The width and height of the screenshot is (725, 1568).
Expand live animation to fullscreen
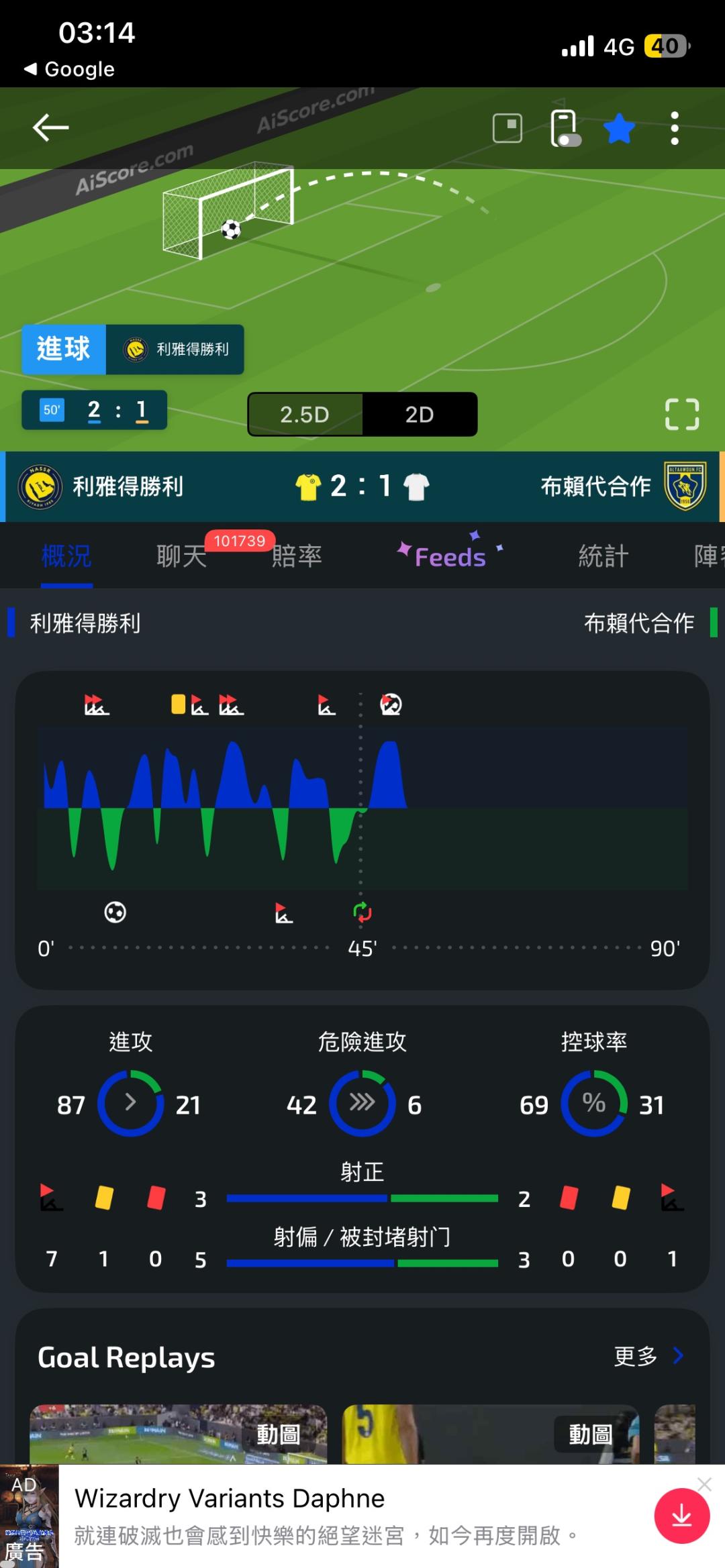click(x=682, y=414)
